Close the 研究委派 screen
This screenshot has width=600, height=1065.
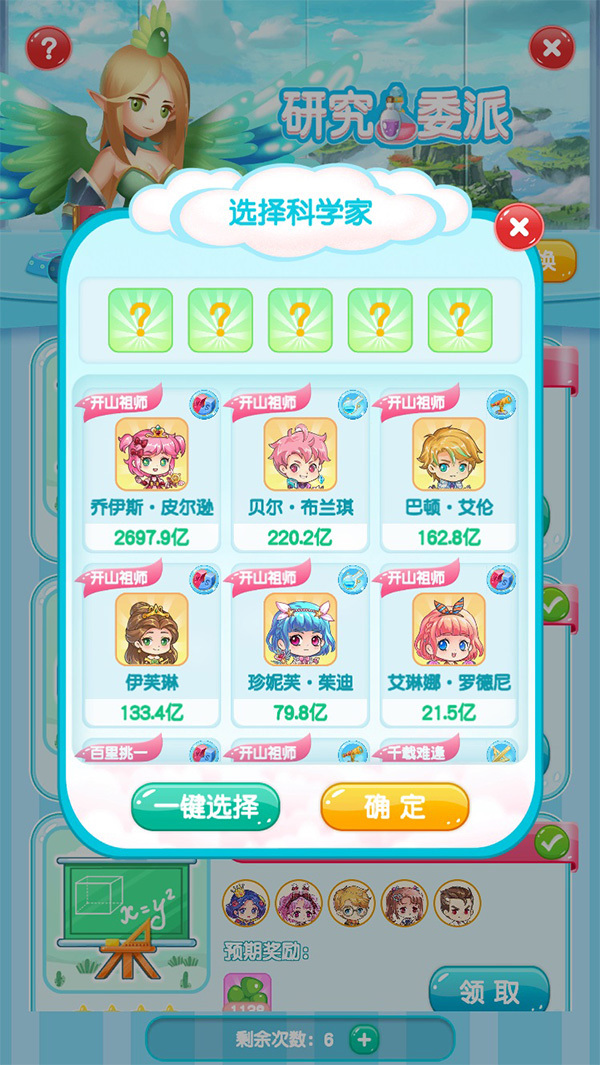point(551,47)
